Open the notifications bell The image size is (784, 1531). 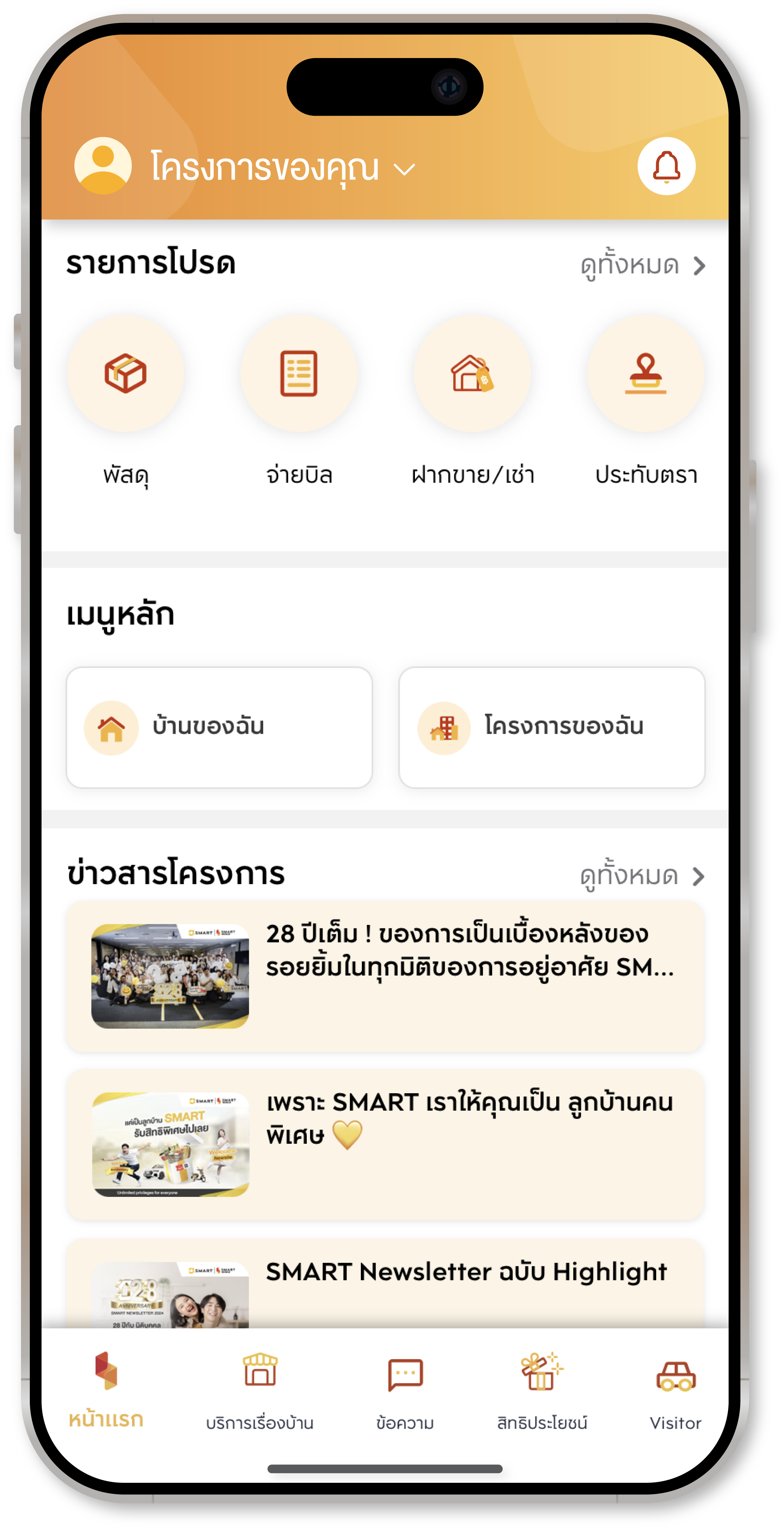click(666, 166)
